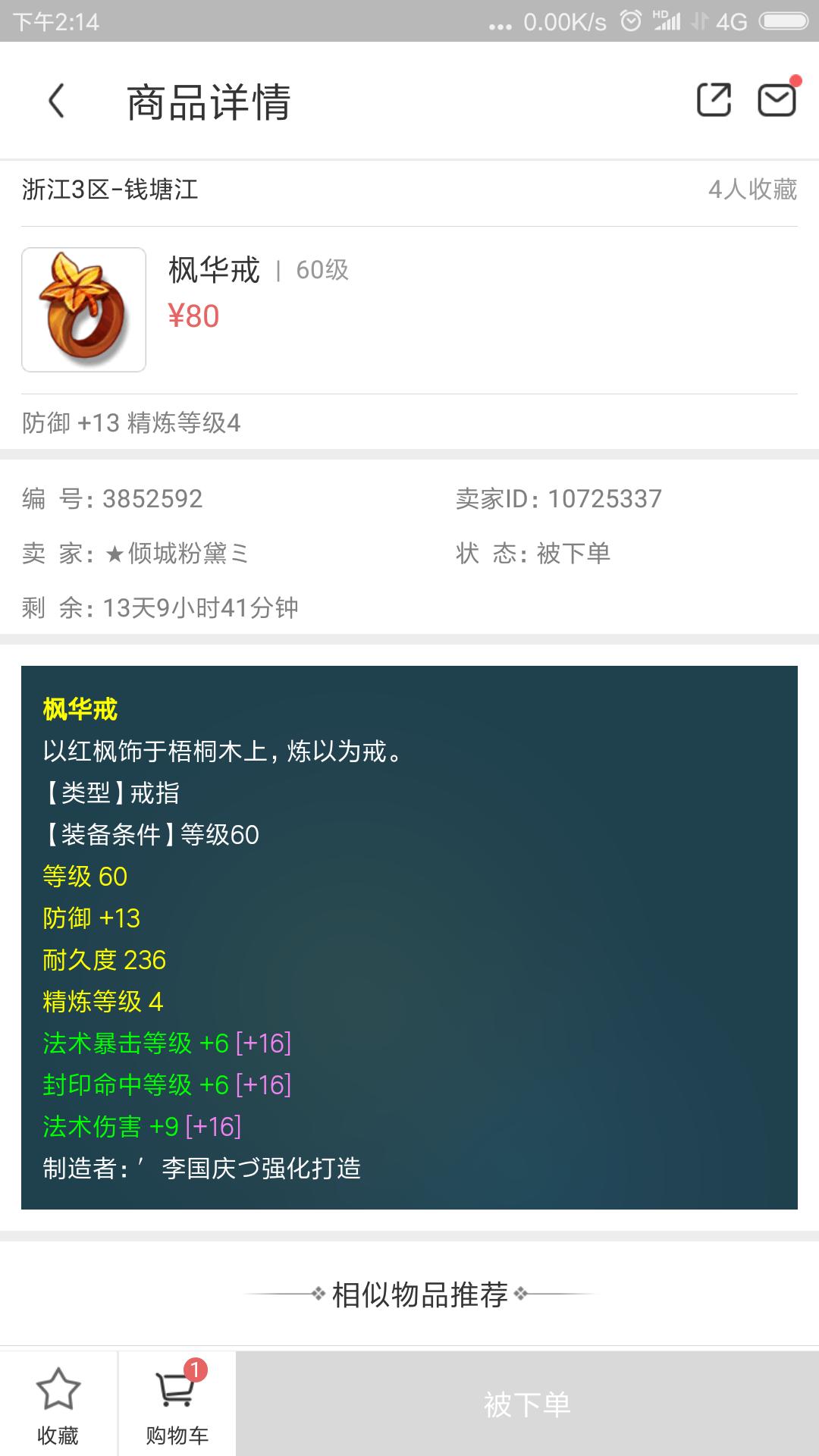
Task: Open the messages envelope icon
Action: [x=777, y=100]
